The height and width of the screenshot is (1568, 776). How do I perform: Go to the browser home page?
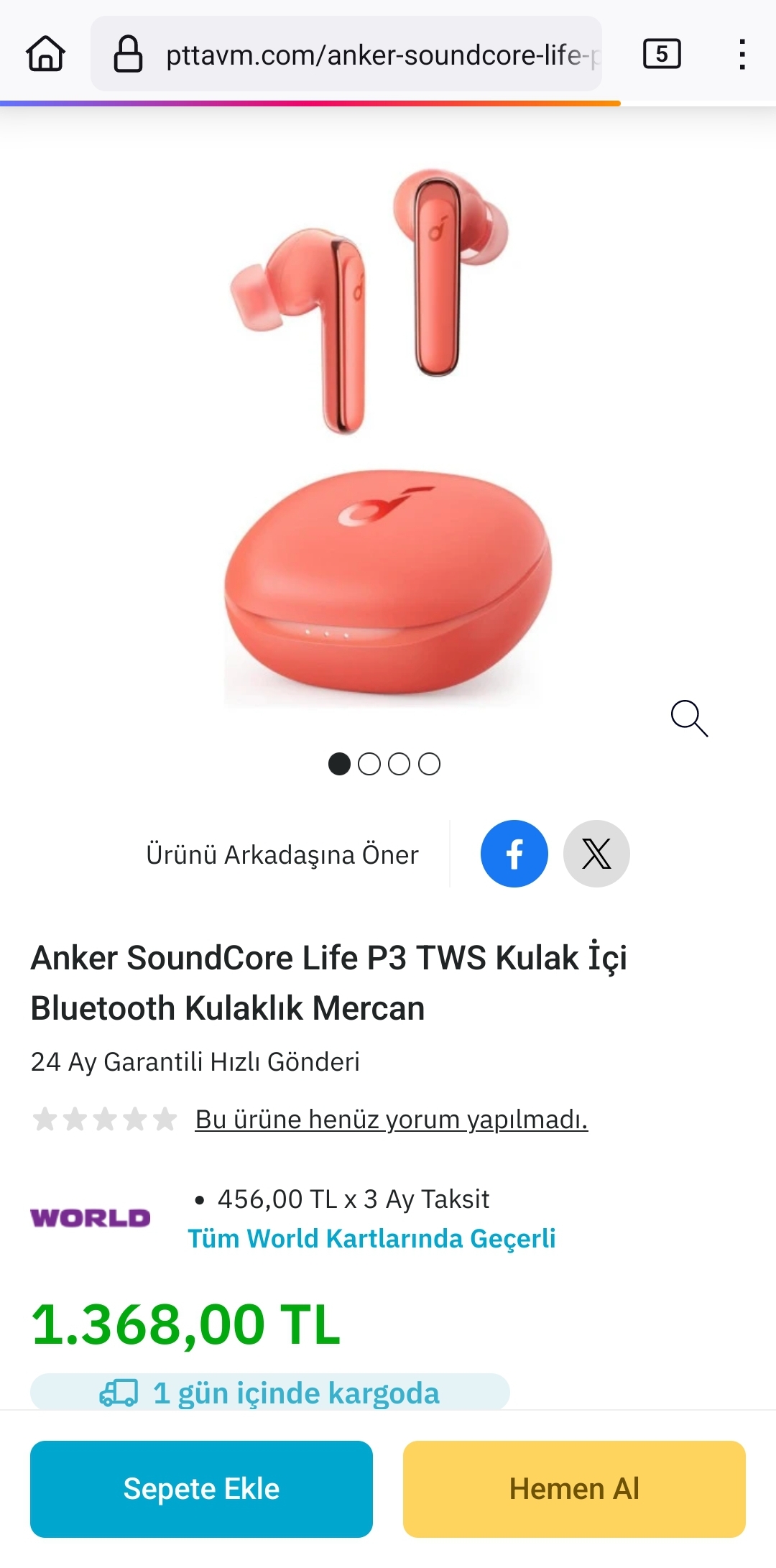tap(46, 54)
